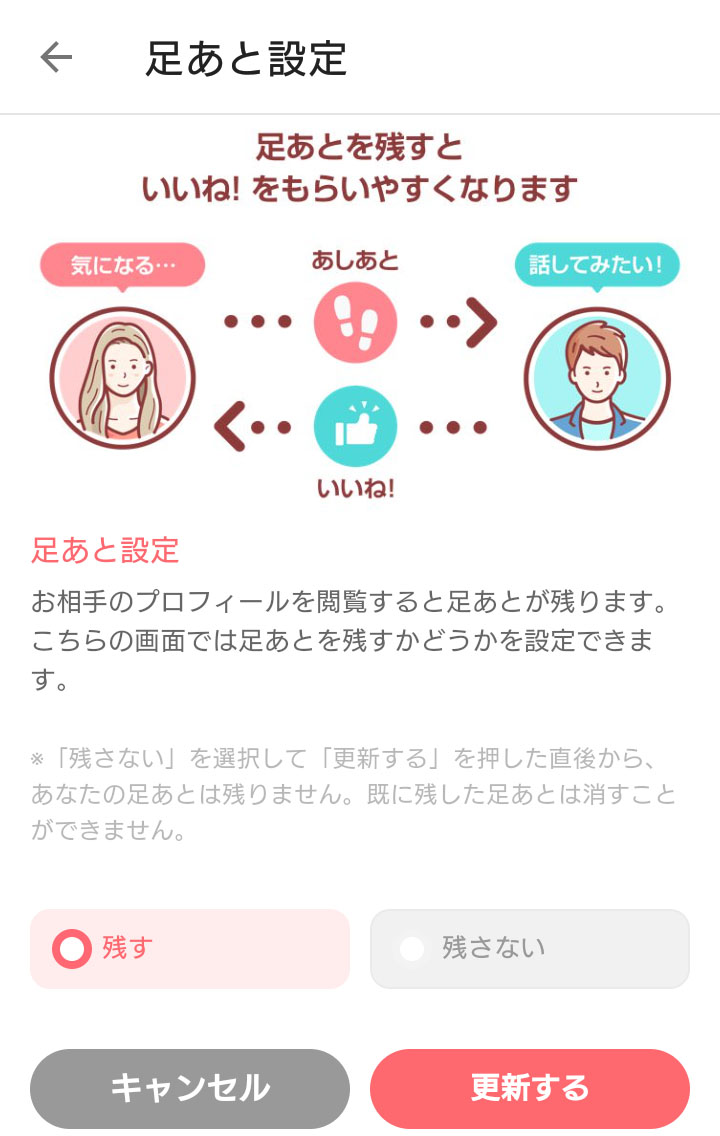The width and height of the screenshot is (720, 1136).
Task: Select the 残さない radio option
Action: [x=529, y=948]
